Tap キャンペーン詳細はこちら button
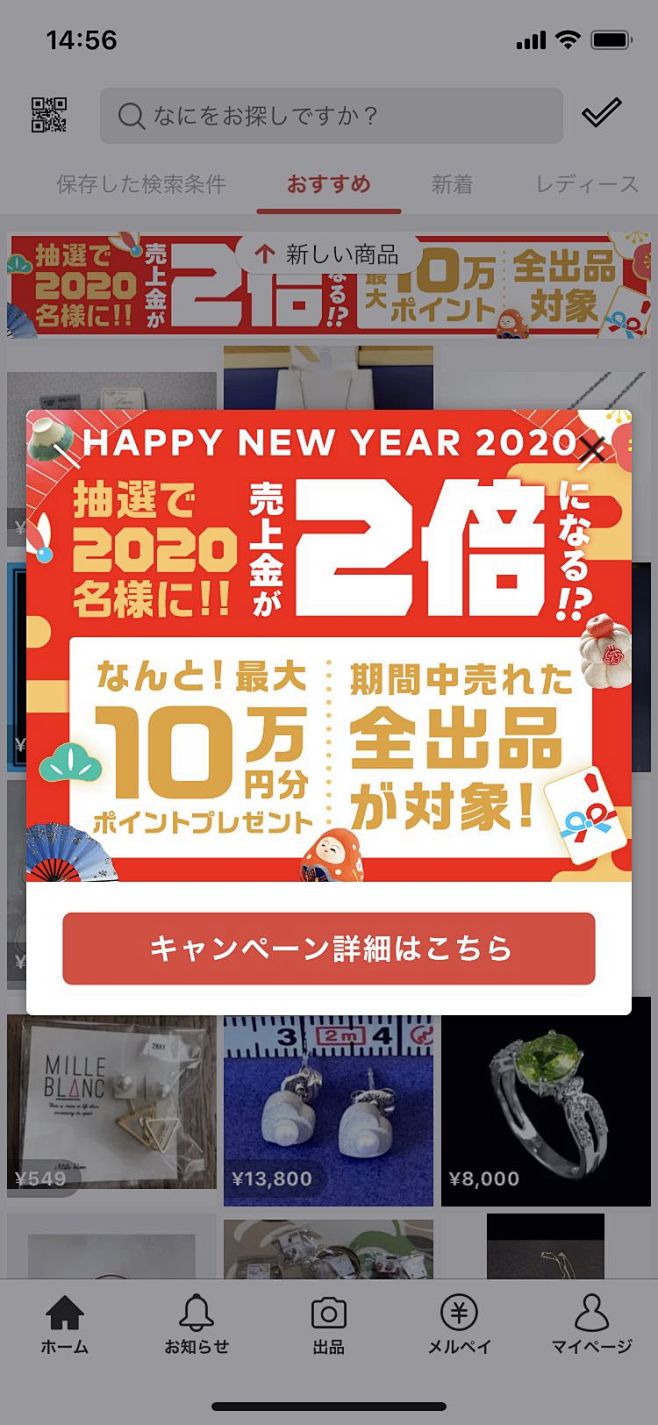This screenshot has height=1425, width=658. 329,948
